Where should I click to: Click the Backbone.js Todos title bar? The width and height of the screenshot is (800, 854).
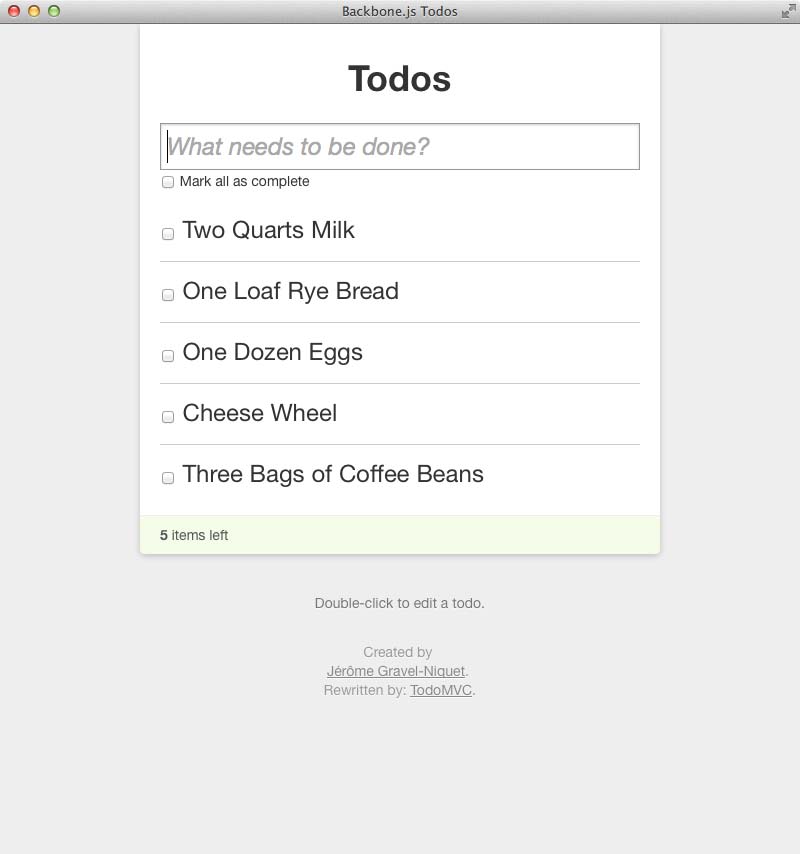click(399, 11)
